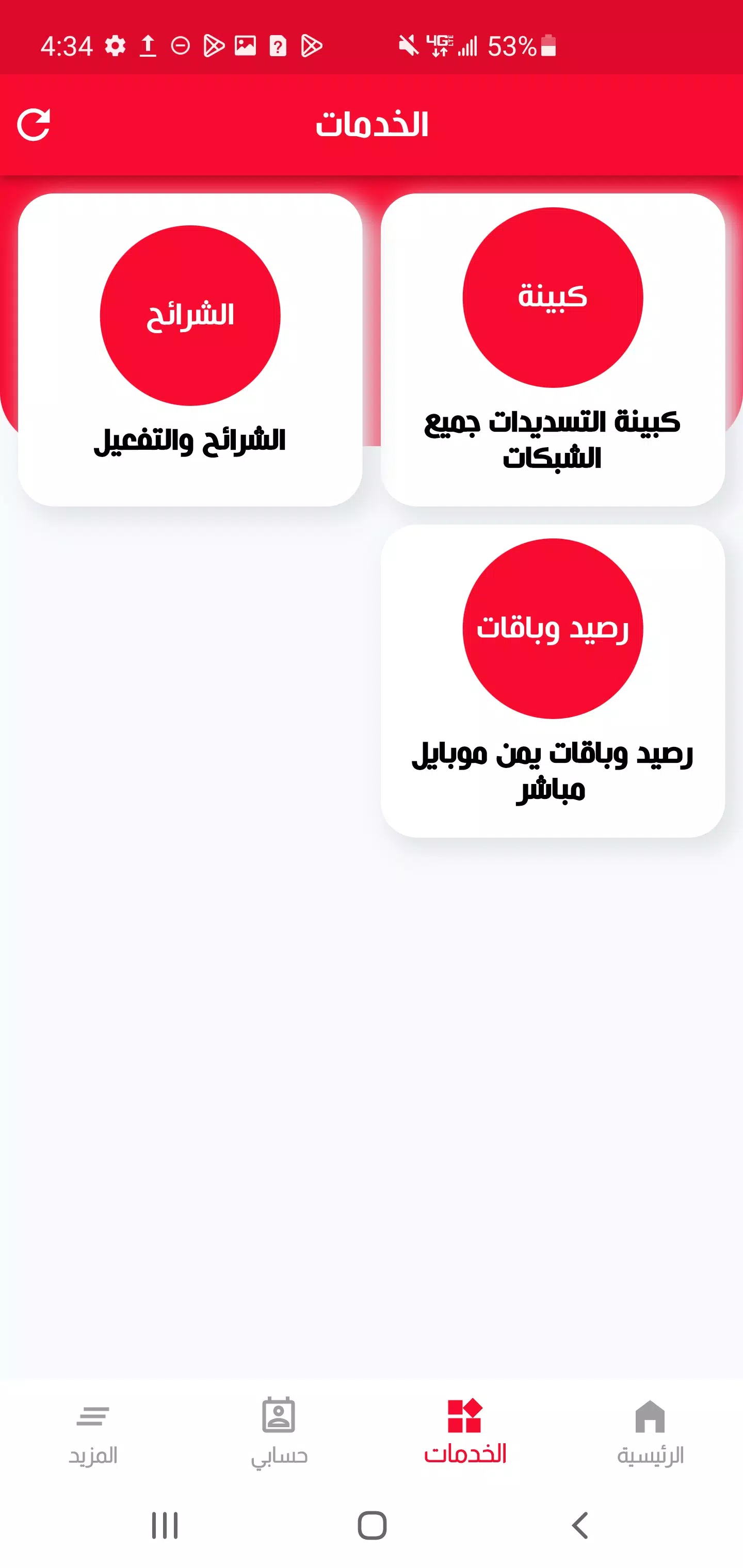Tap the system back button
The height and width of the screenshot is (1568, 743).
pos(580,1525)
